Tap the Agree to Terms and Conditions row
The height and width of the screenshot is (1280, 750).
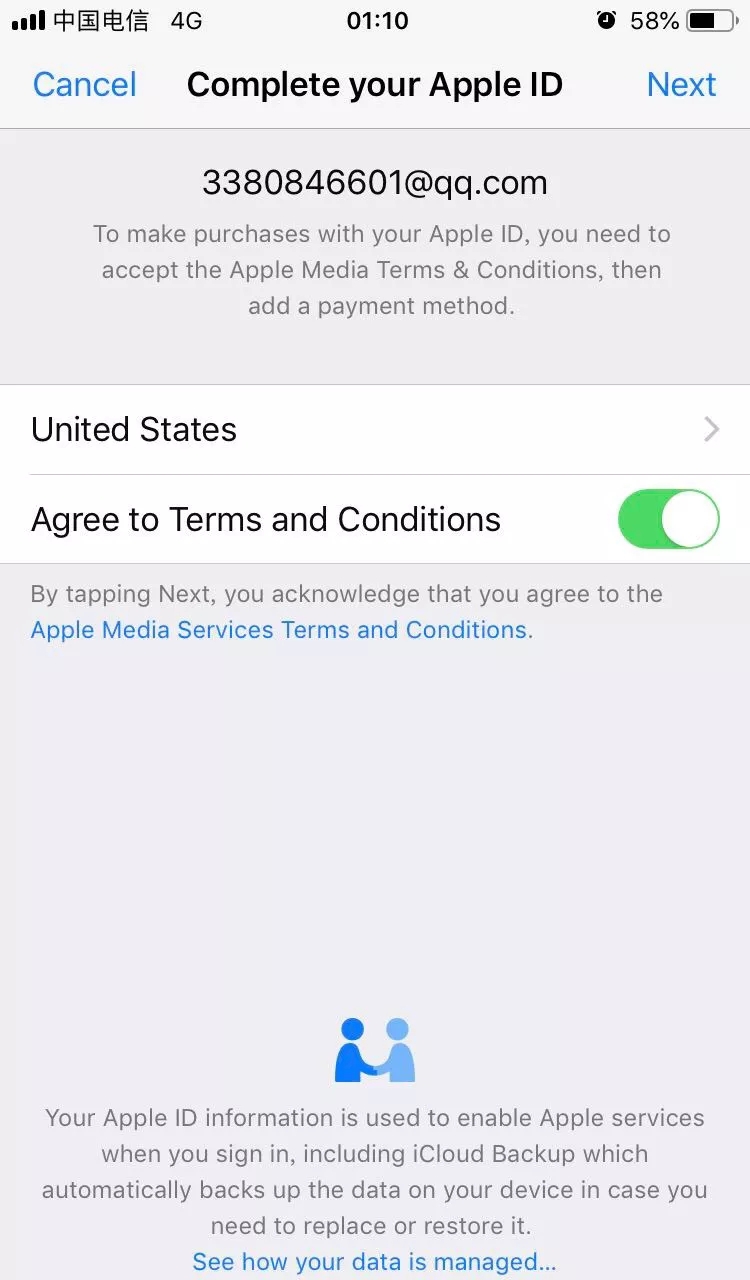(266, 519)
